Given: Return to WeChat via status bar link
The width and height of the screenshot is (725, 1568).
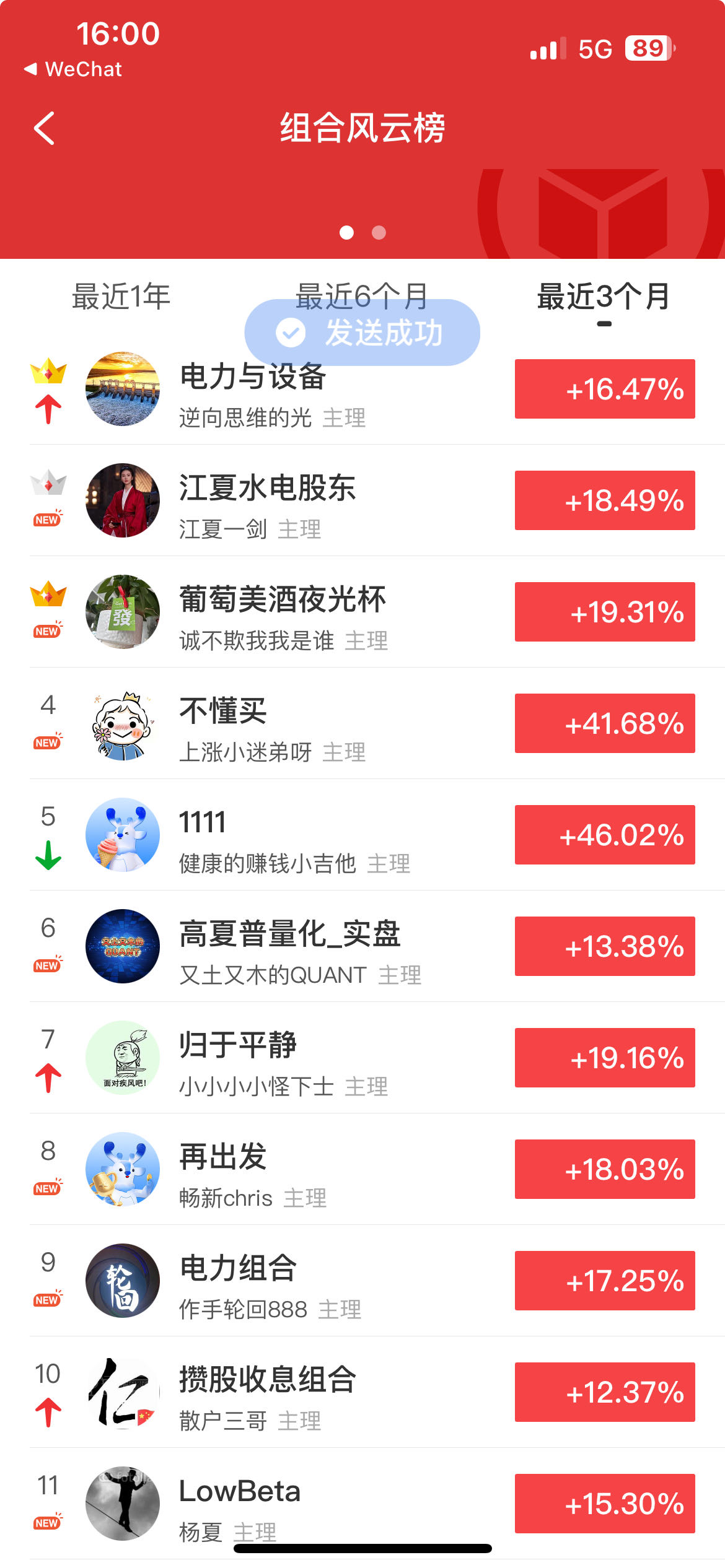Looking at the screenshot, I should [x=73, y=69].
